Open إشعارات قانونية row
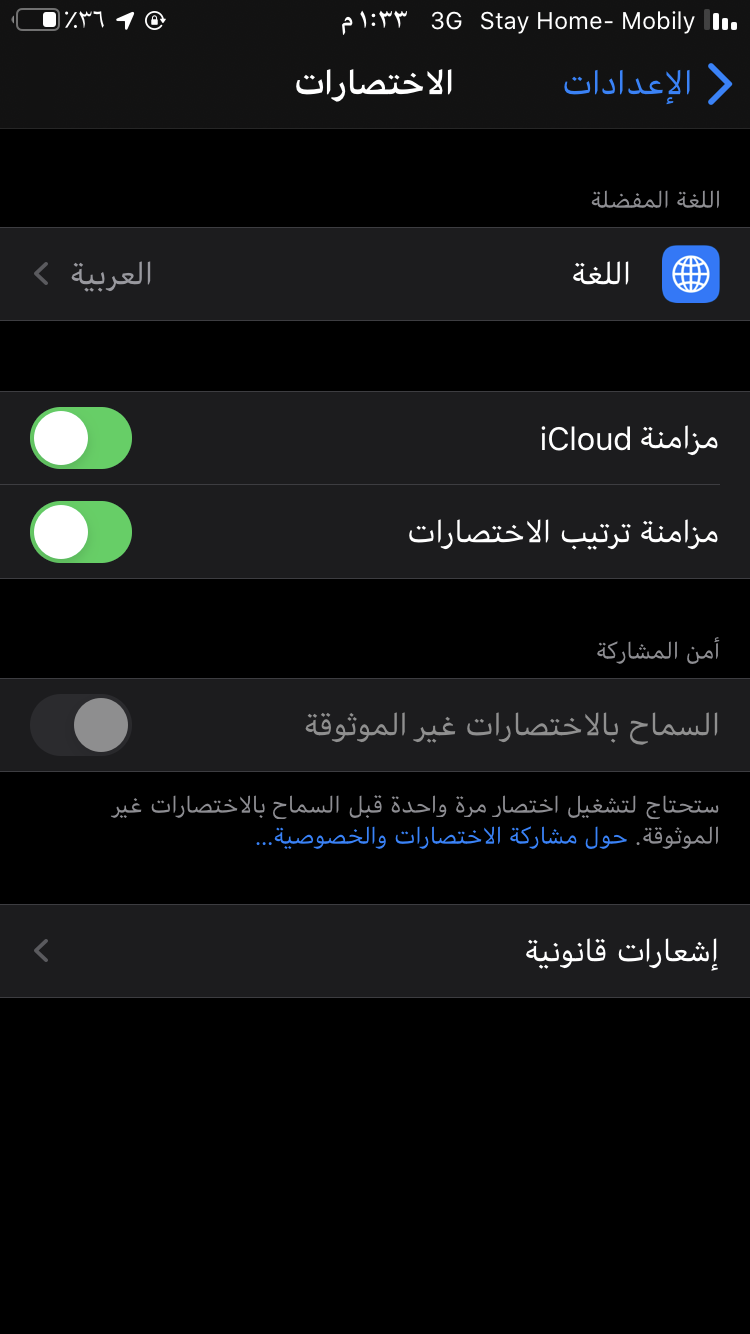This screenshot has height=1334, width=750. [x=375, y=951]
